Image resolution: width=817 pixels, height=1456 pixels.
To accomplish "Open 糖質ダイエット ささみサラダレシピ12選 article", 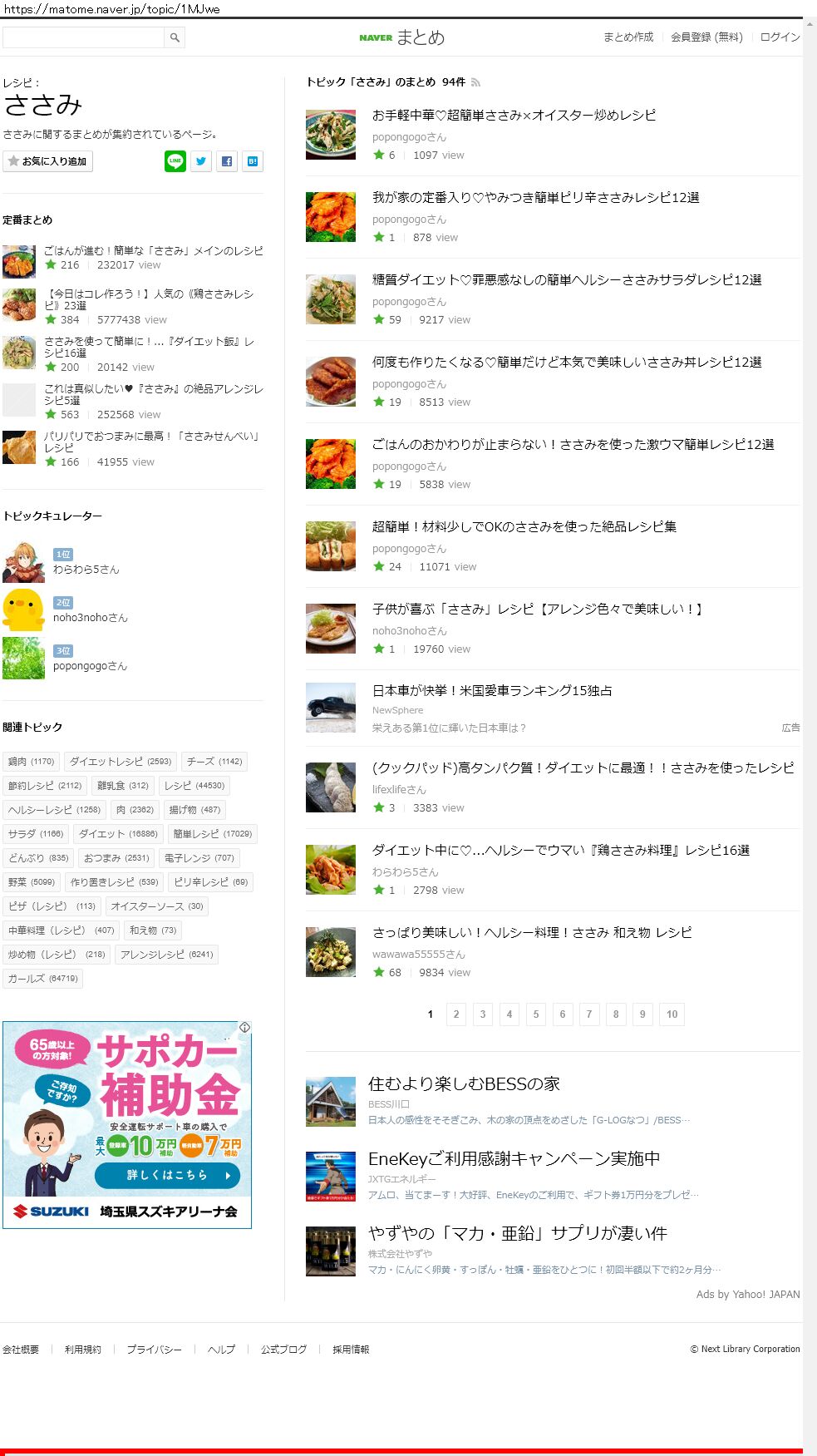I will tap(567, 279).
